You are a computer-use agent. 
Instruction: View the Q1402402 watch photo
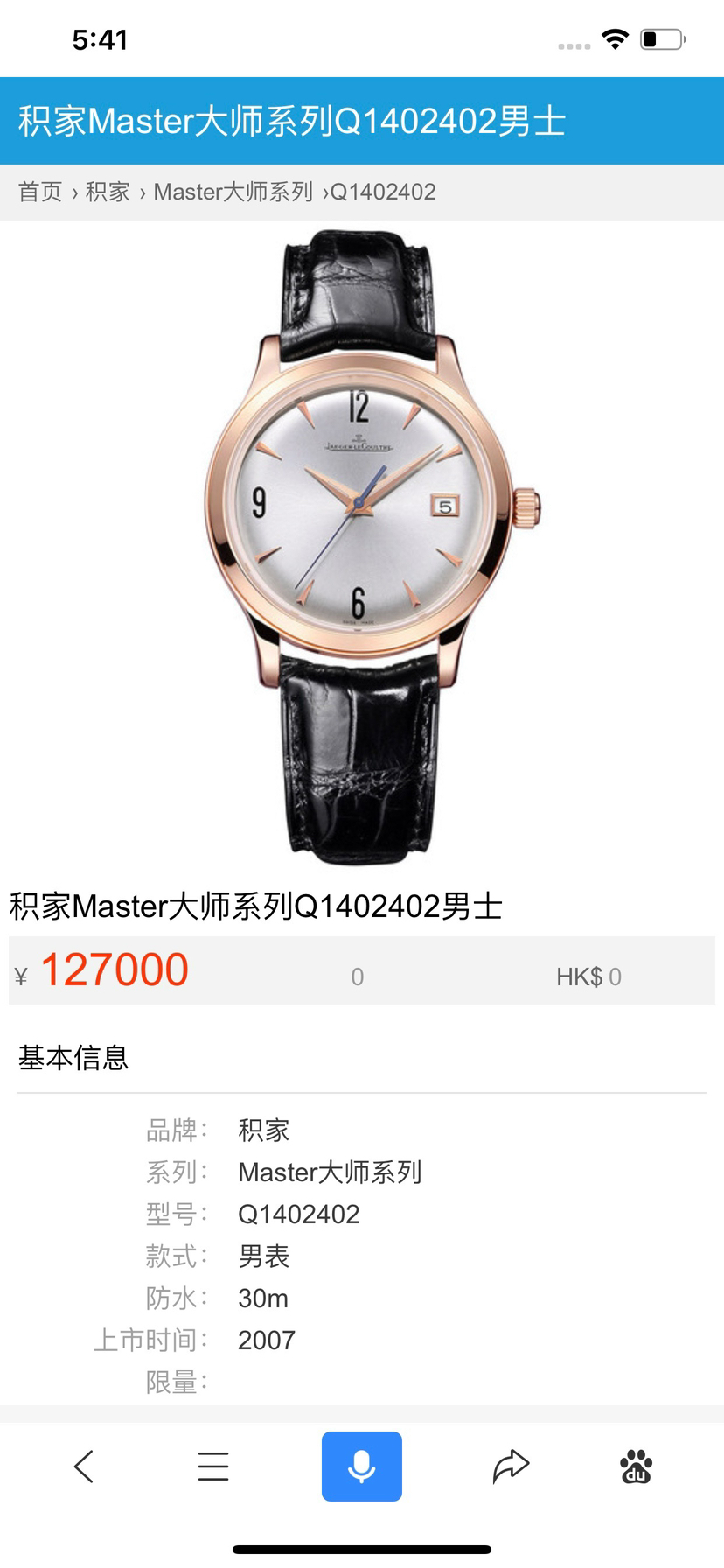362,542
